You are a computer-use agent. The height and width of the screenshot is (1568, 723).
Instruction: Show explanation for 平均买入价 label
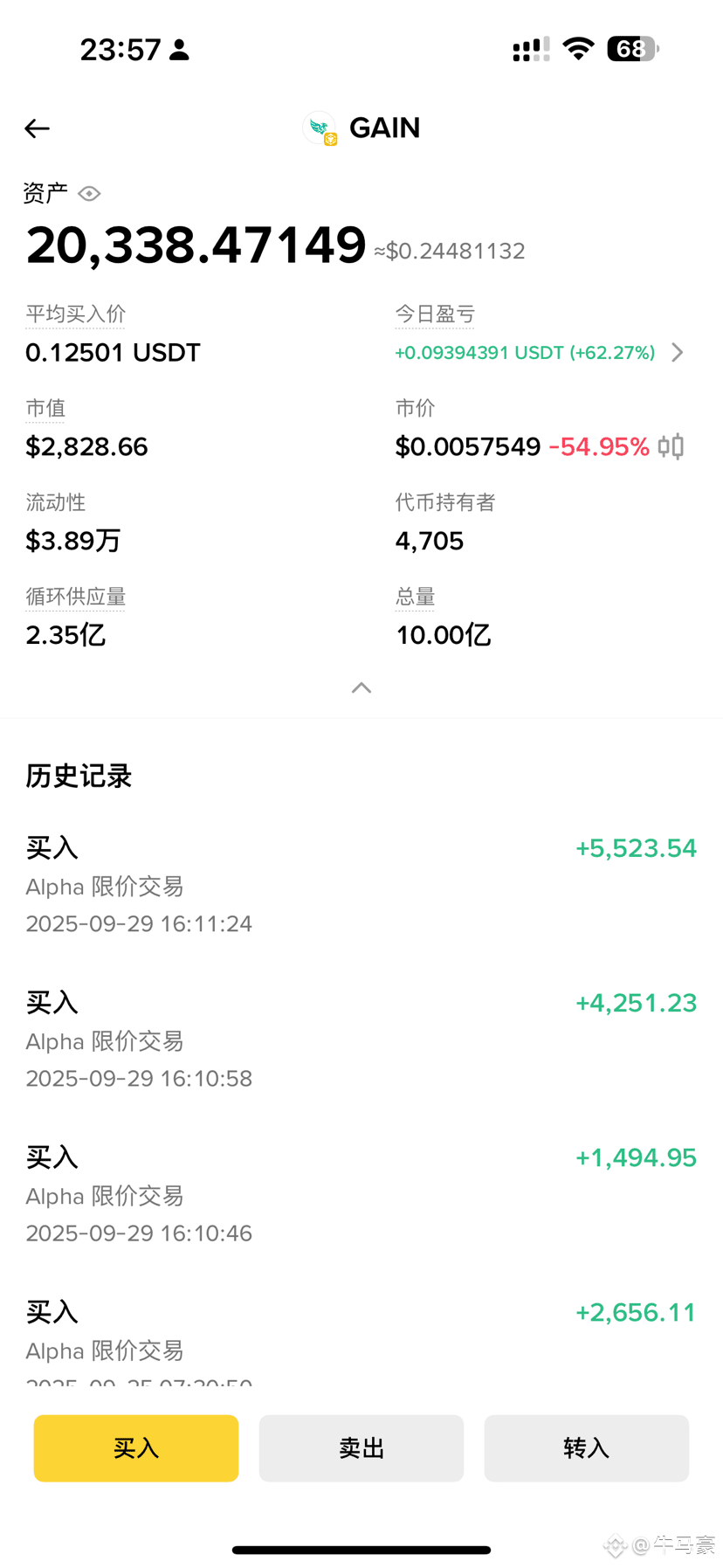[x=75, y=314]
